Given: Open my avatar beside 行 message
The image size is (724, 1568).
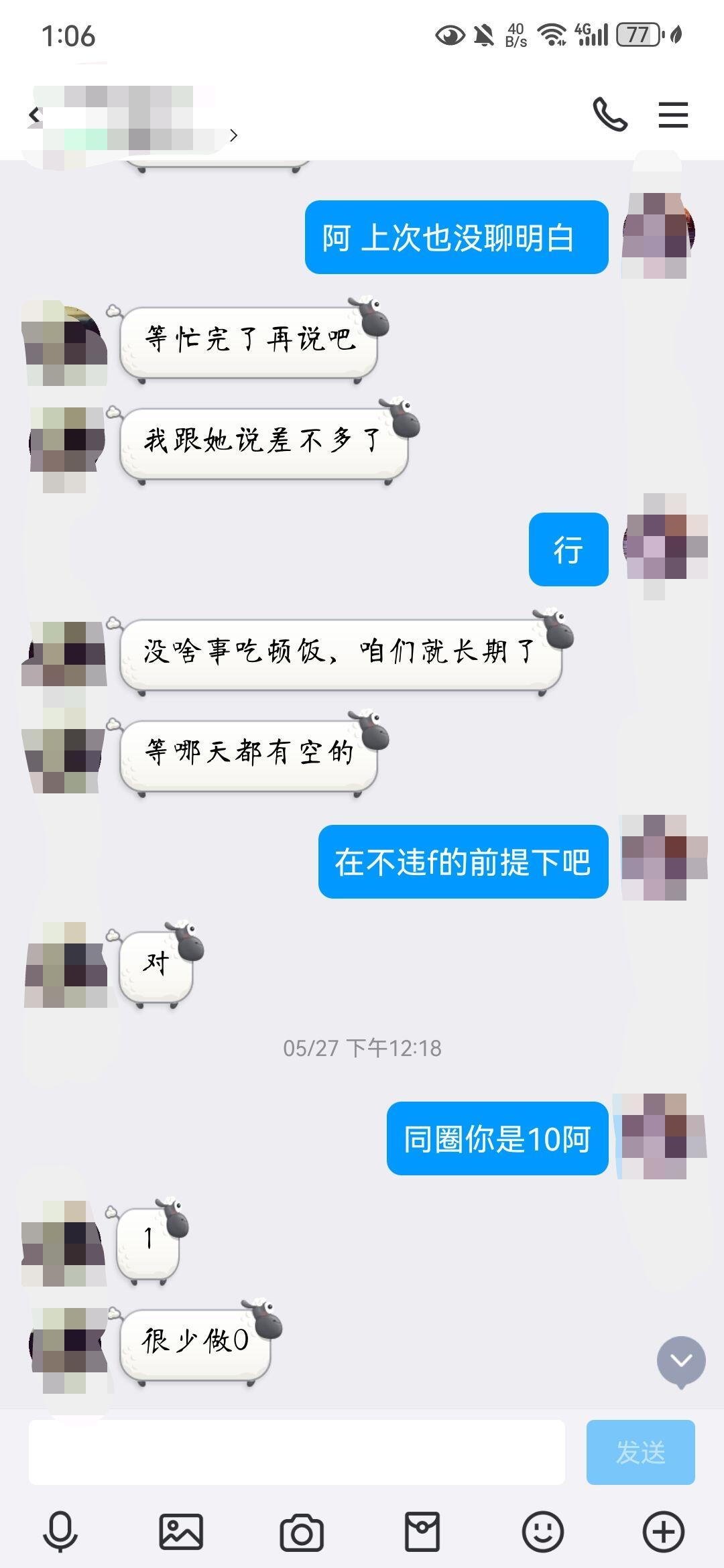Looking at the screenshot, I should pos(665,546).
